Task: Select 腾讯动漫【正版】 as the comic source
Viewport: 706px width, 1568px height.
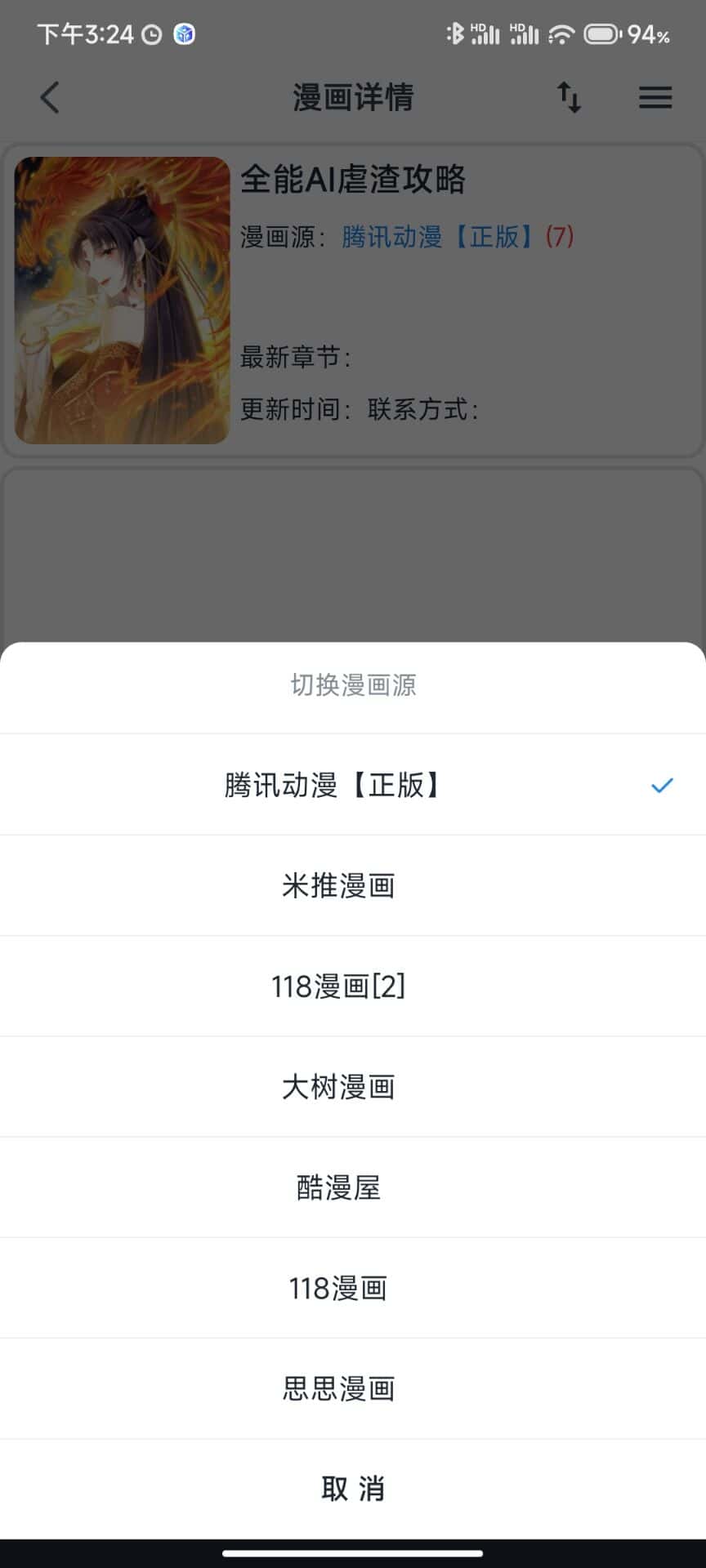Action: click(333, 785)
